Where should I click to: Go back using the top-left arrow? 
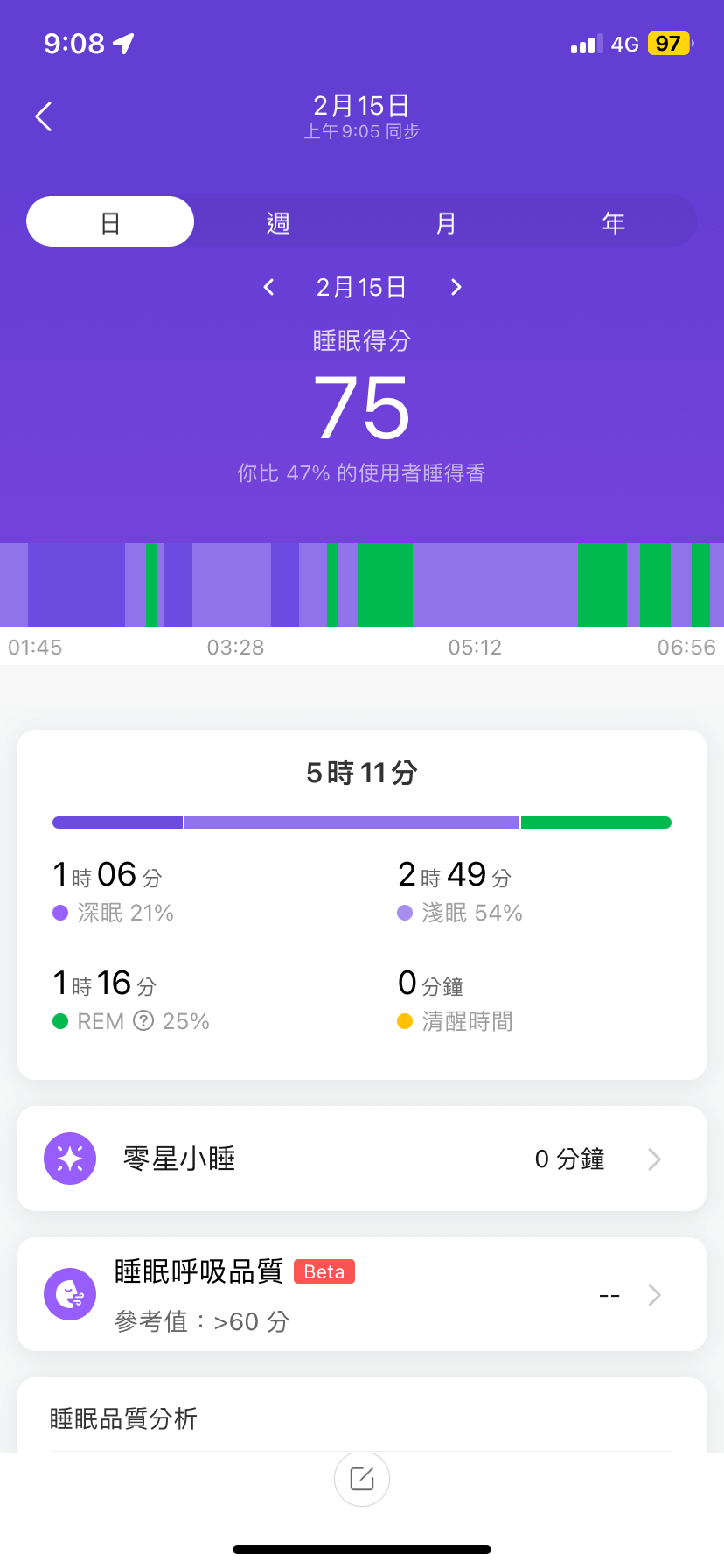(44, 116)
